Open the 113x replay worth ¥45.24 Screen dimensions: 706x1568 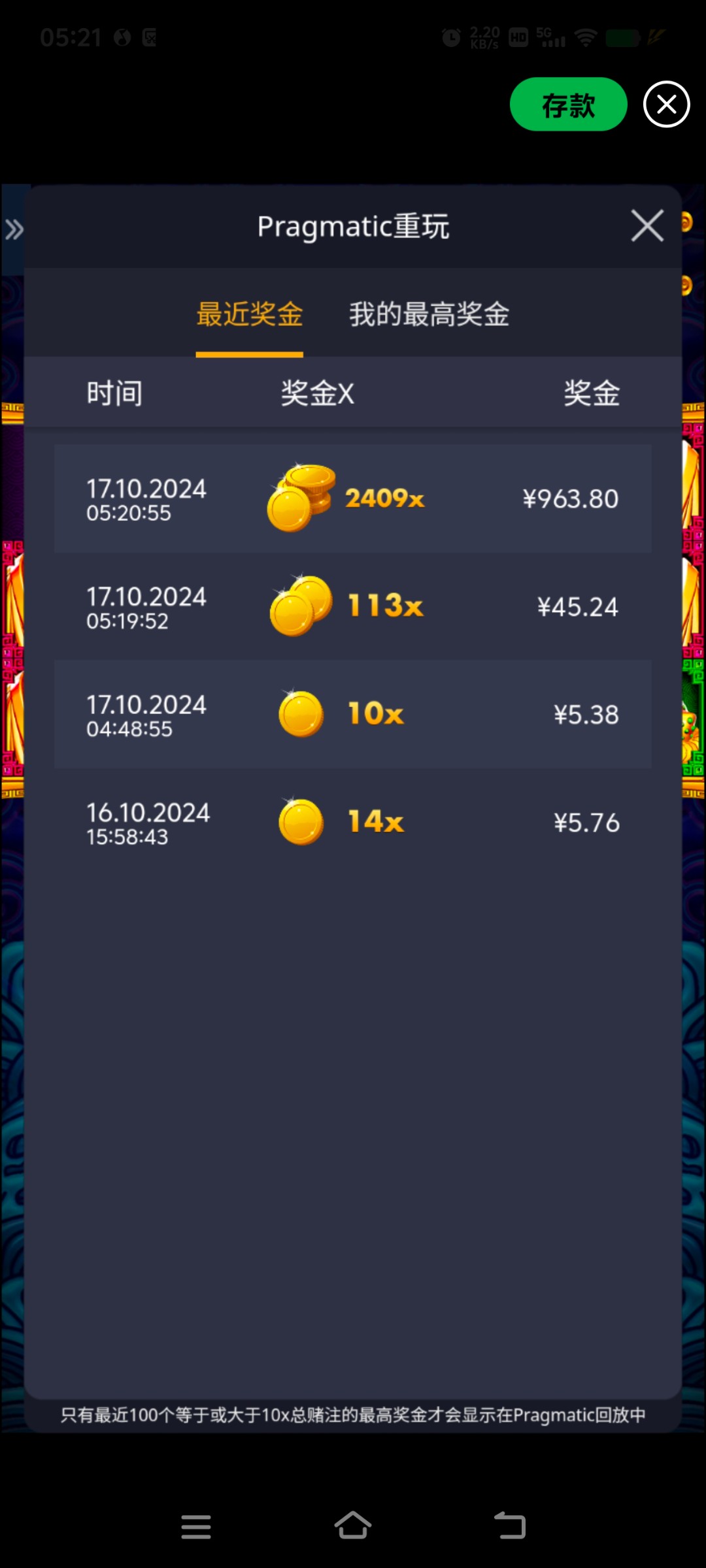point(352,606)
